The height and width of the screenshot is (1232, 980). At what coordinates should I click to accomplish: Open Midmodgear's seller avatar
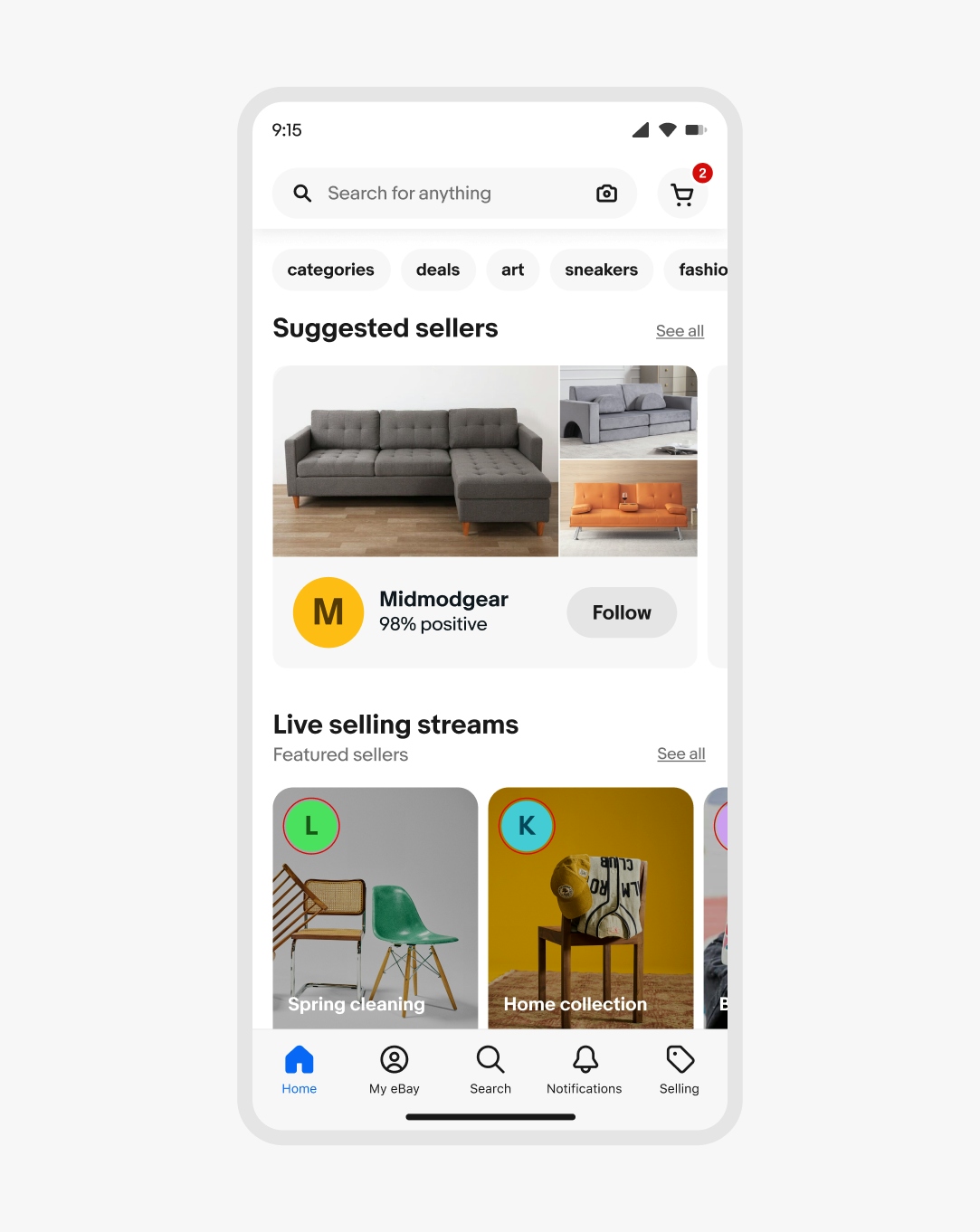coord(328,612)
